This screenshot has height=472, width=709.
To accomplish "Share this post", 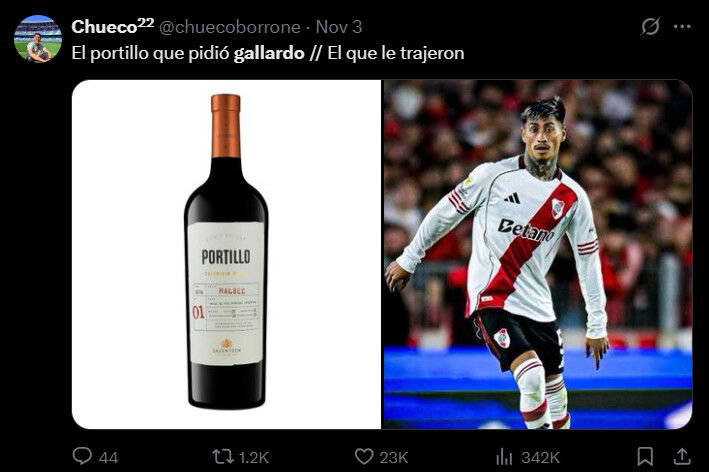I will (x=682, y=456).
